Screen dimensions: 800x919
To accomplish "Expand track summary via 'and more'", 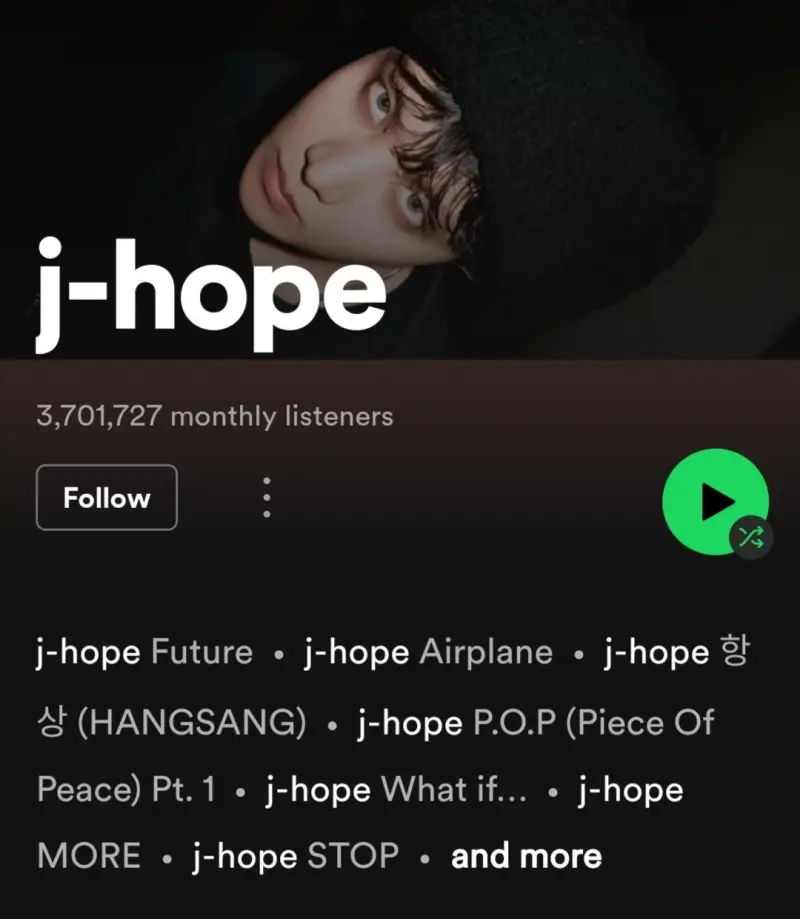I will point(526,856).
